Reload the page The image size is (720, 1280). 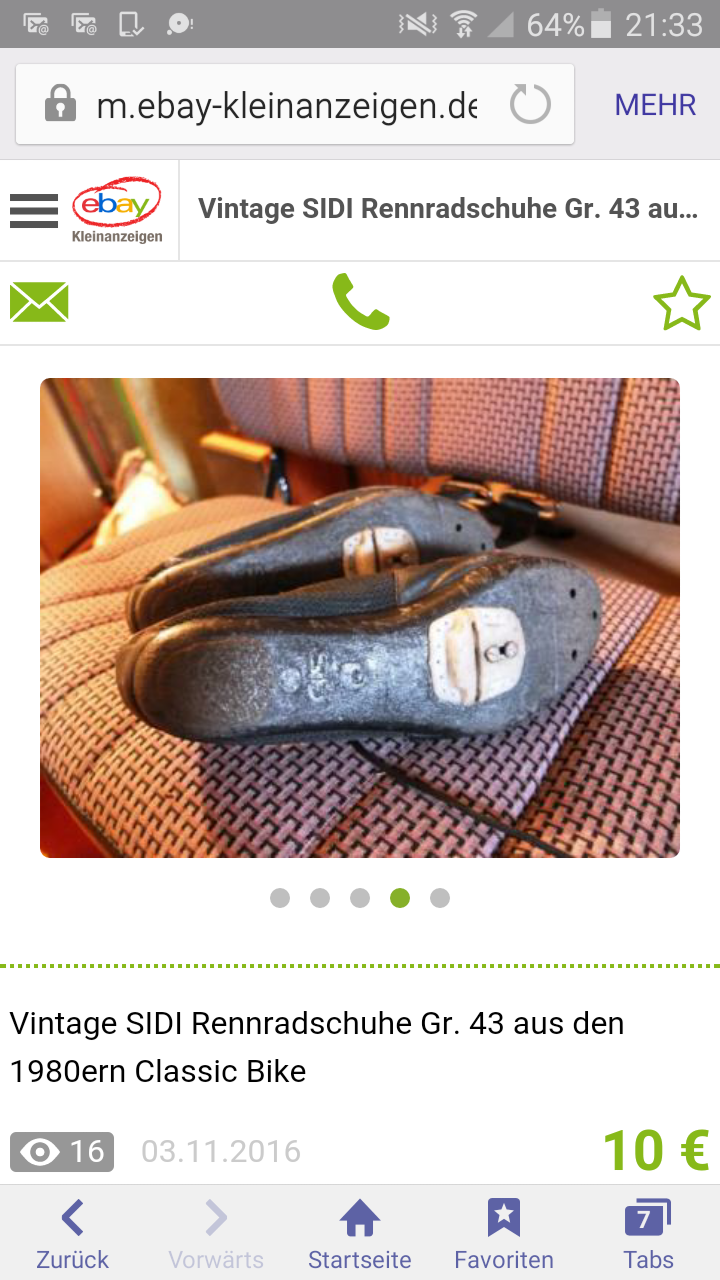(530, 104)
